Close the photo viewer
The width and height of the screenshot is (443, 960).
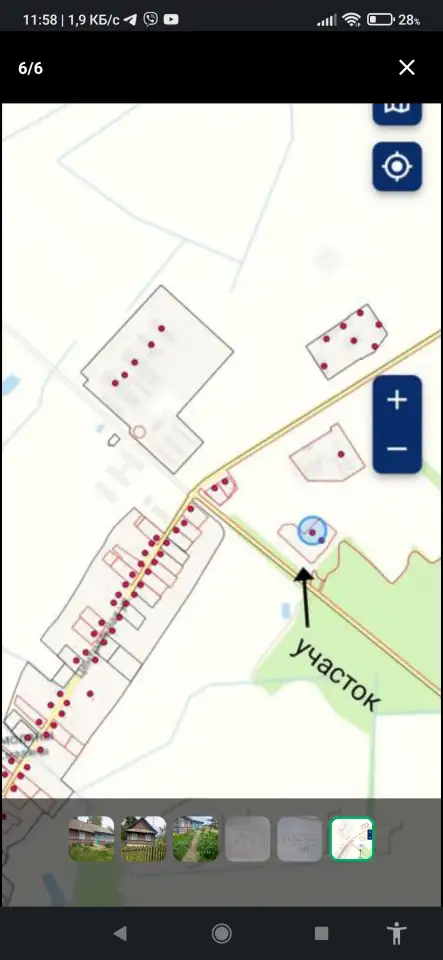tap(407, 67)
